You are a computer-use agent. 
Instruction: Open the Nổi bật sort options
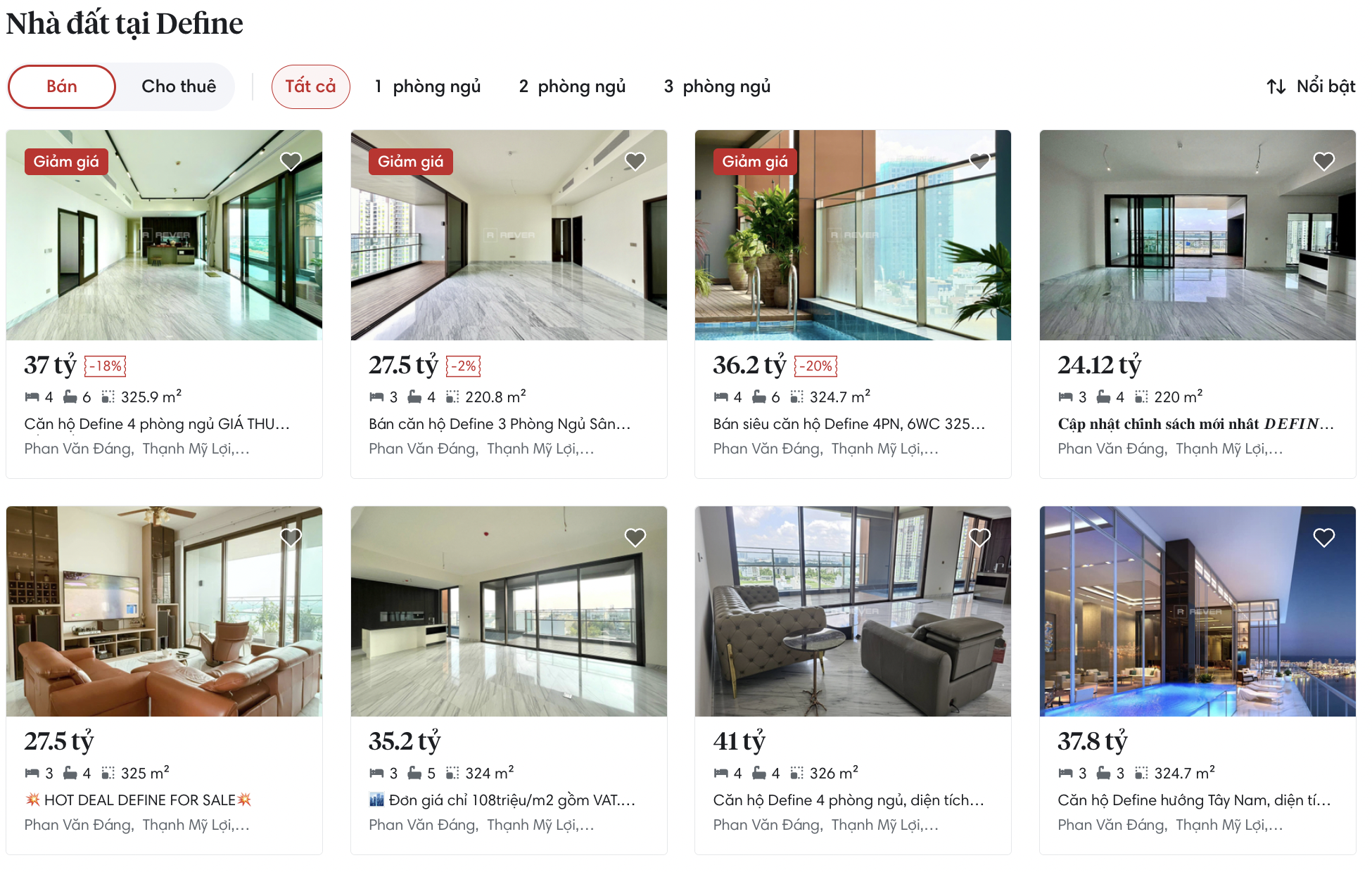pyautogui.click(x=1311, y=86)
